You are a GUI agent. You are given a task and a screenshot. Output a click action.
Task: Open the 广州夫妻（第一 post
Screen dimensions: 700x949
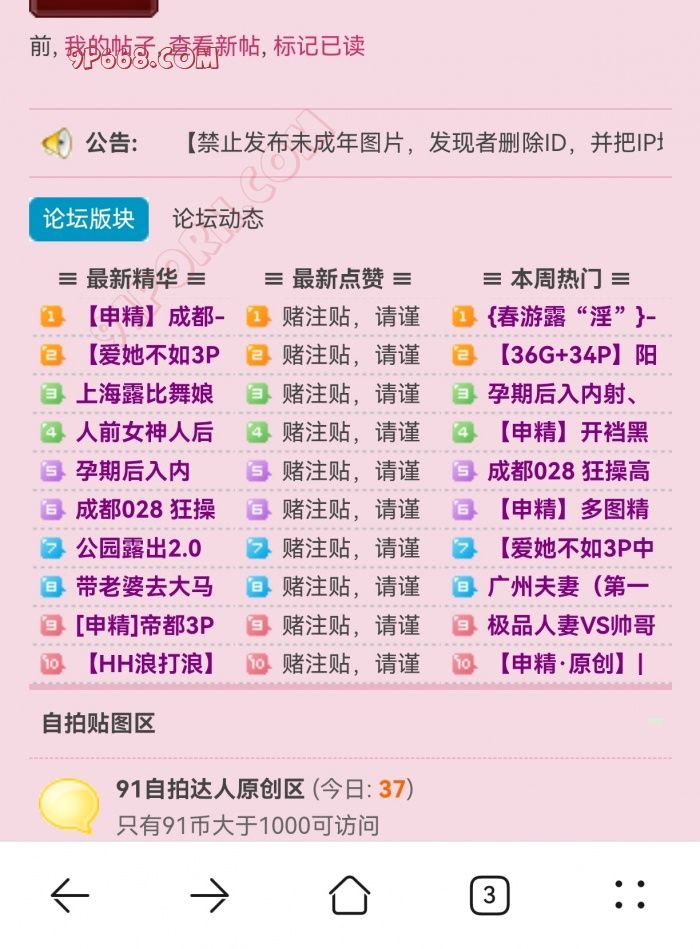pos(567,586)
